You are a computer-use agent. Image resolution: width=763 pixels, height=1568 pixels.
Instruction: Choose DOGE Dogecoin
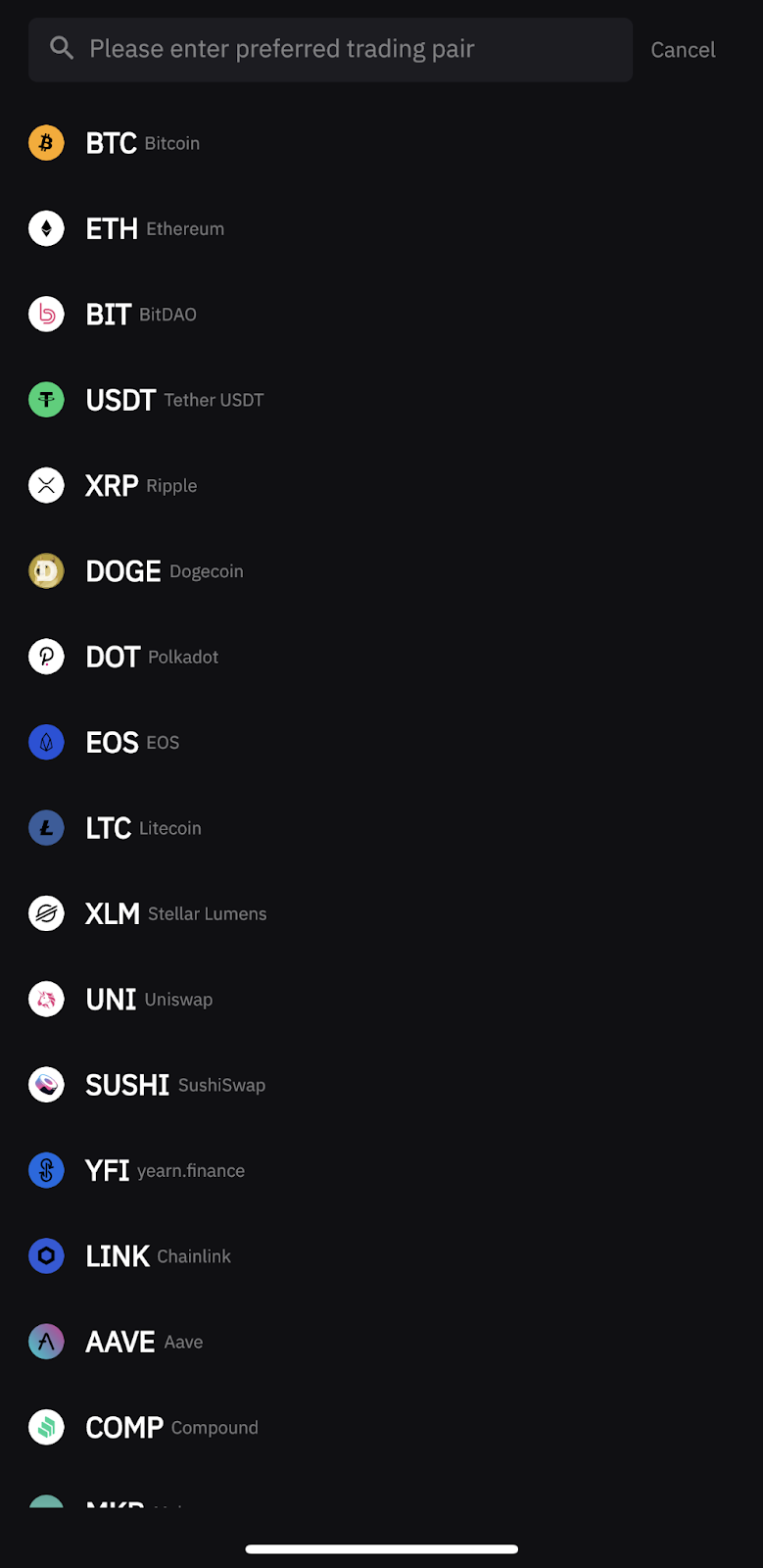(165, 571)
